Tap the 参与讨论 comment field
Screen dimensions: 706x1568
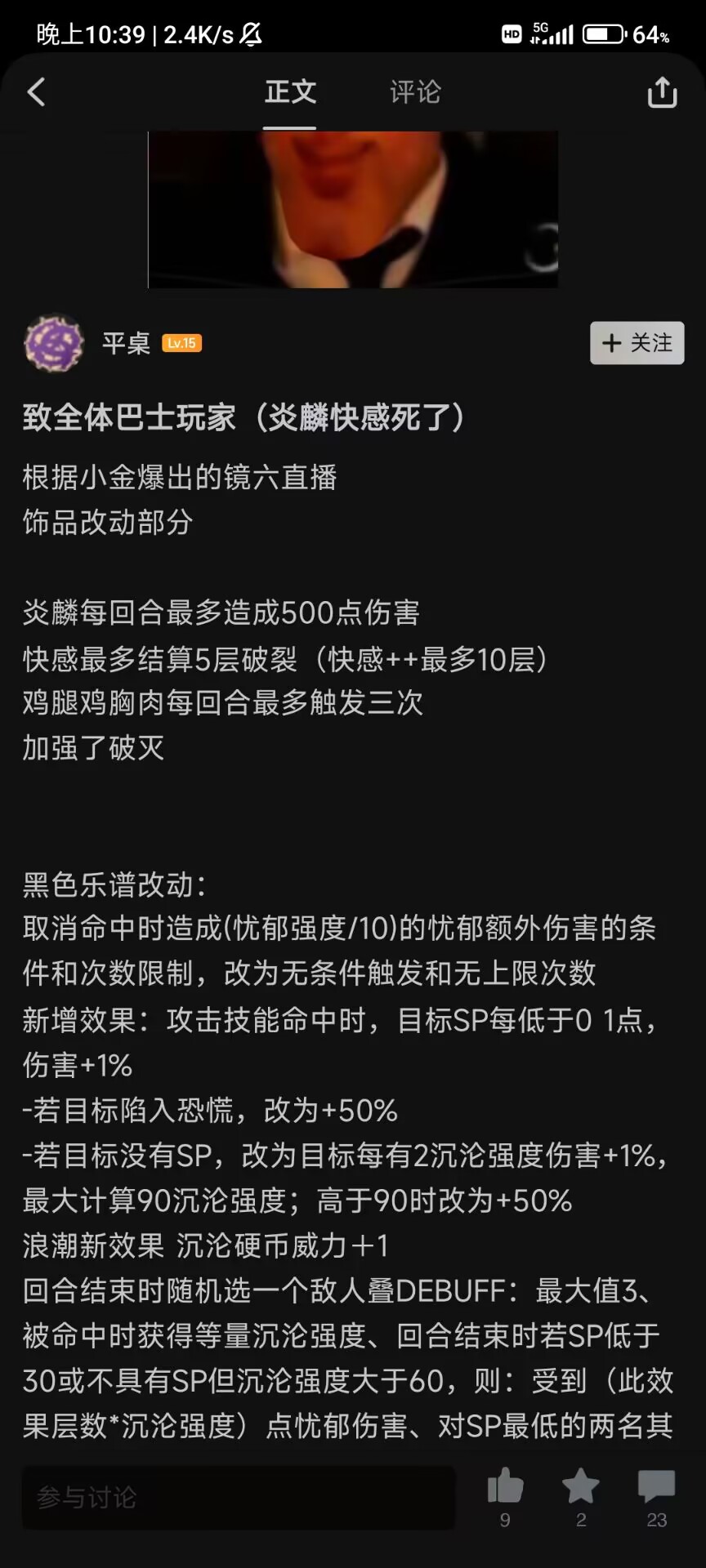(239, 1497)
